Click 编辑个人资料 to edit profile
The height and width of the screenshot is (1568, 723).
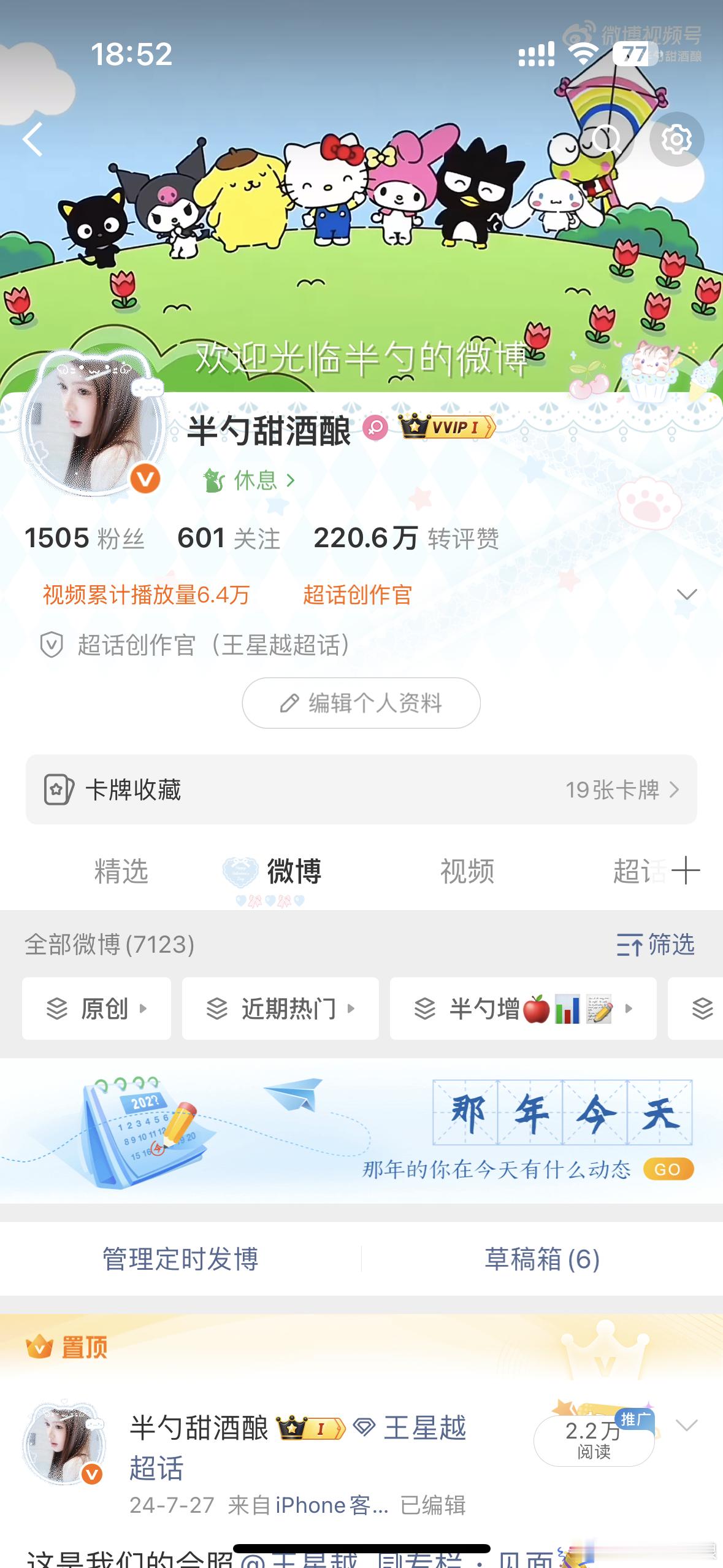coord(361,703)
